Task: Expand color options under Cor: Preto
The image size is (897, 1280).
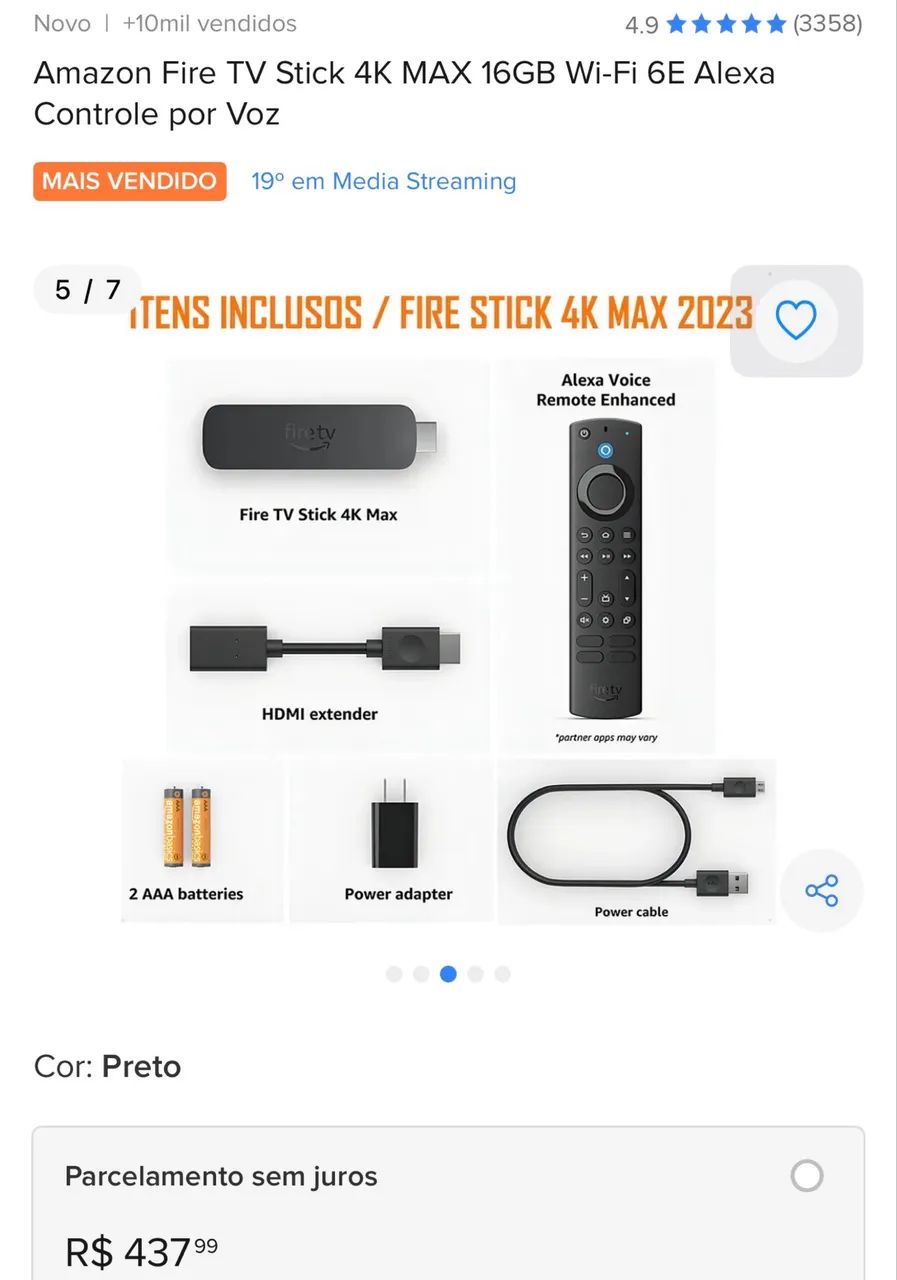Action: click(x=107, y=1066)
